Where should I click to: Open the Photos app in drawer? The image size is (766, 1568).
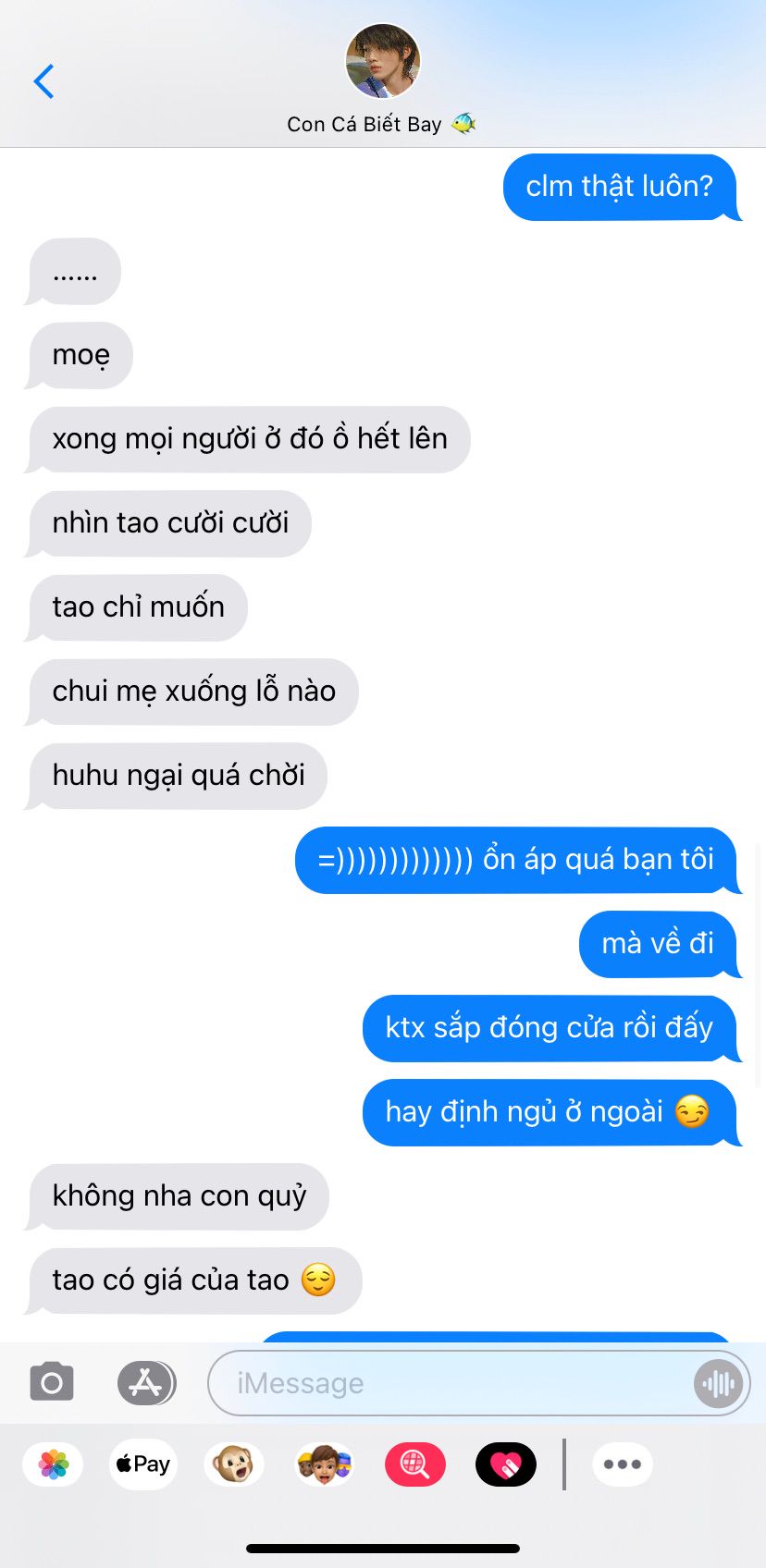click(54, 1464)
